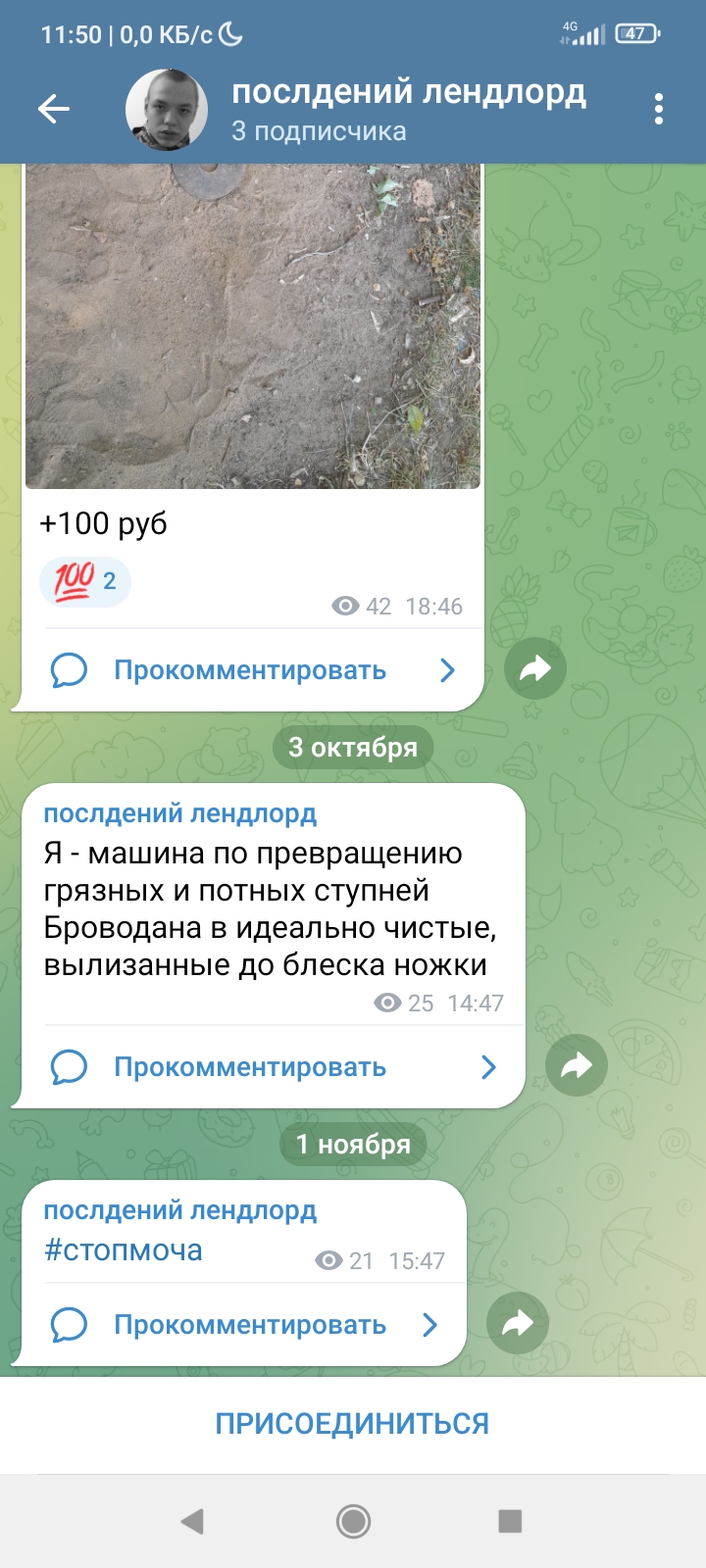Tap the system home button
Image resolution: width=706 pixels, height=1568 pixels.
(x=353, y=1521)
